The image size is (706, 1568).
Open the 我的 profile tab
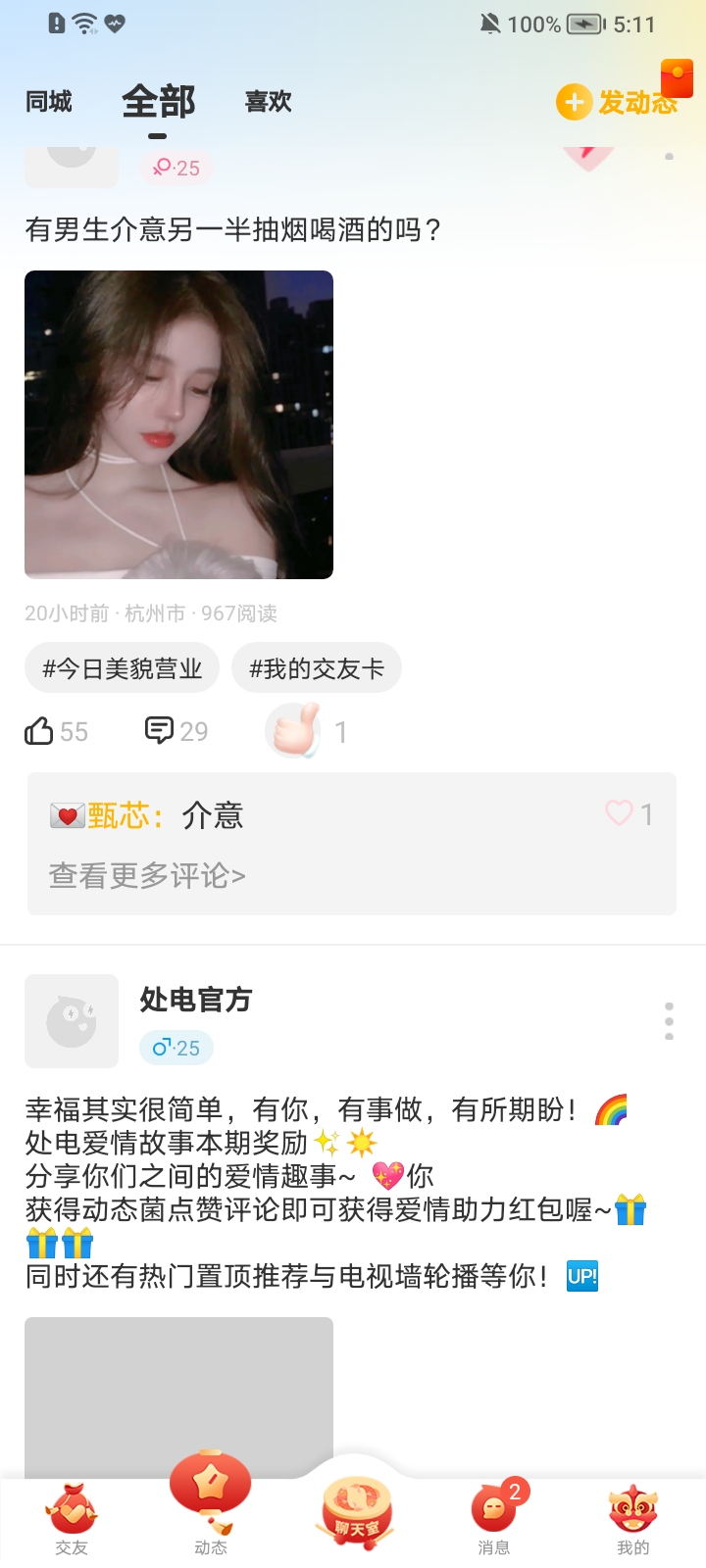[632, 1519]
